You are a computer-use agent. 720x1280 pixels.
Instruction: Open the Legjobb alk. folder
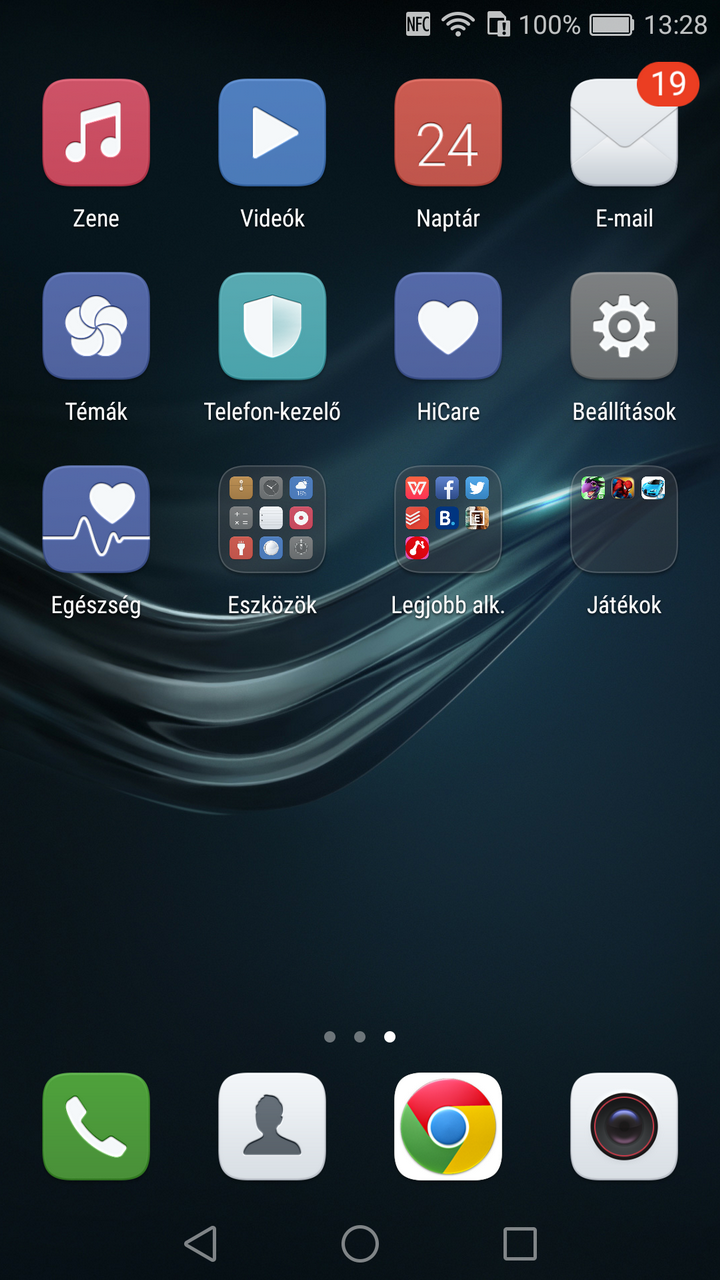coord(448,519)
